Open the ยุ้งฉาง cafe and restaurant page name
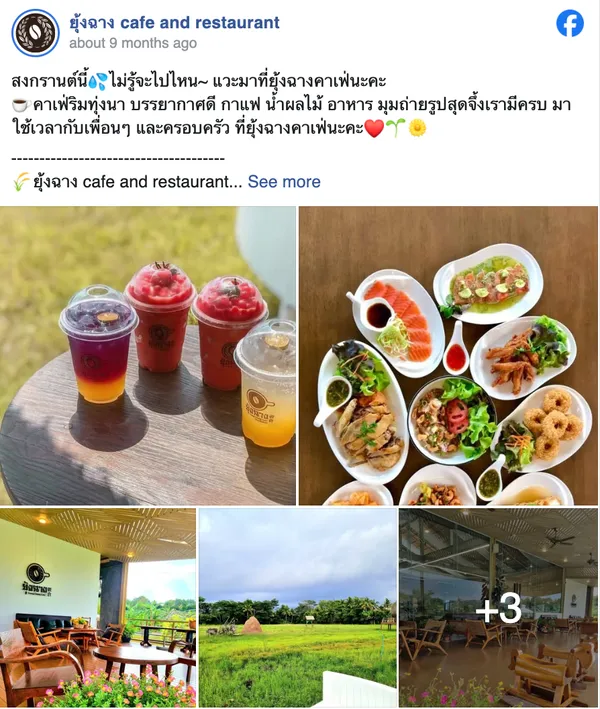 174,22
